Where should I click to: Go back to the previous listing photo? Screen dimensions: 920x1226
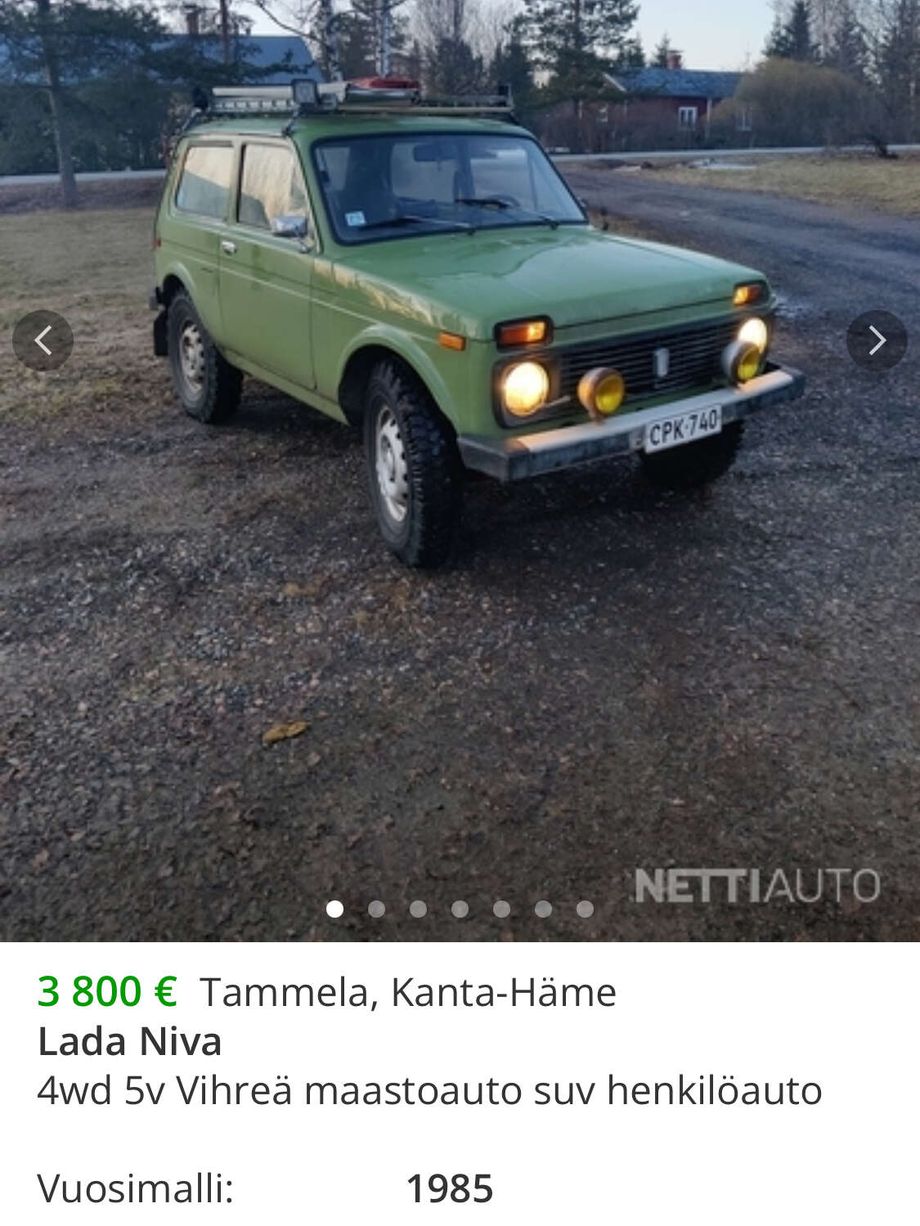tap(42, 341)
